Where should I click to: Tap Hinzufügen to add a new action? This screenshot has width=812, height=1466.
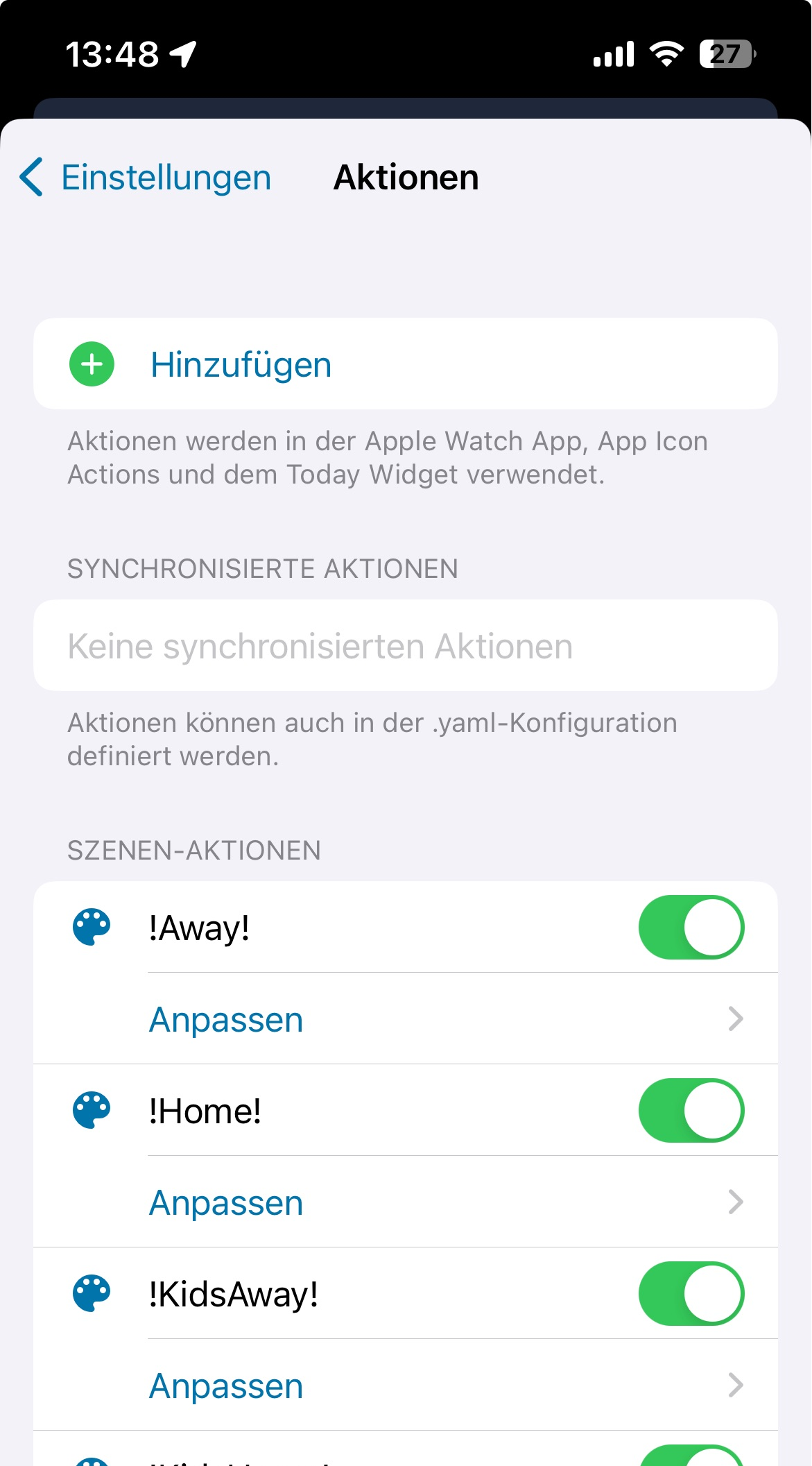pyautogui.click(x=241, y=364)
